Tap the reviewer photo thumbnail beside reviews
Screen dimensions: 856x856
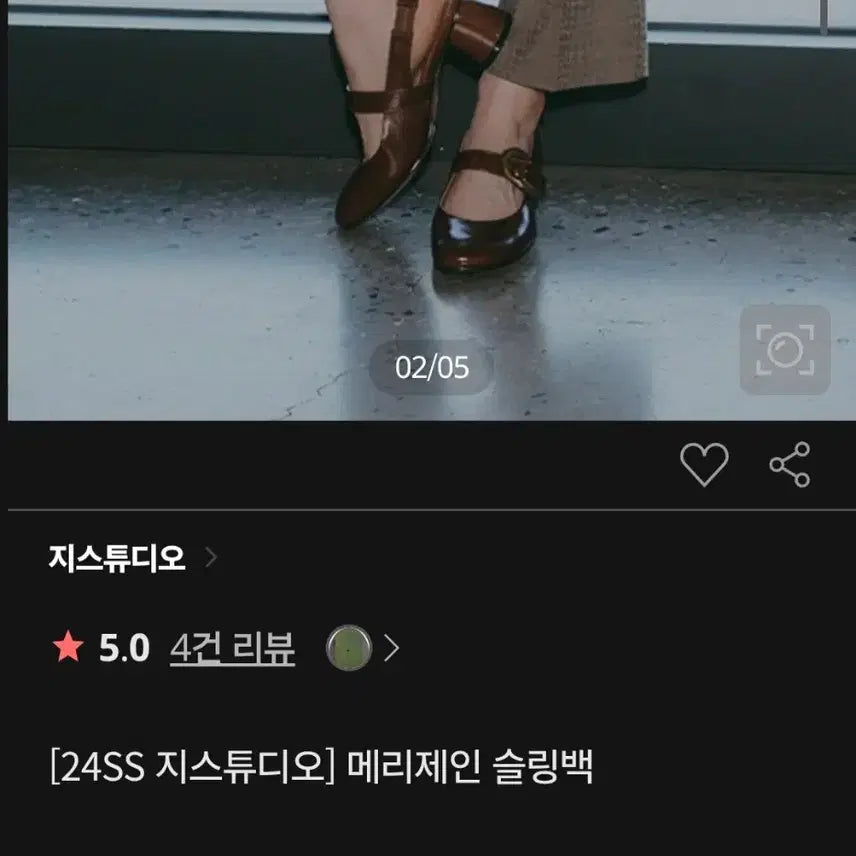click(x=349, y=647)
